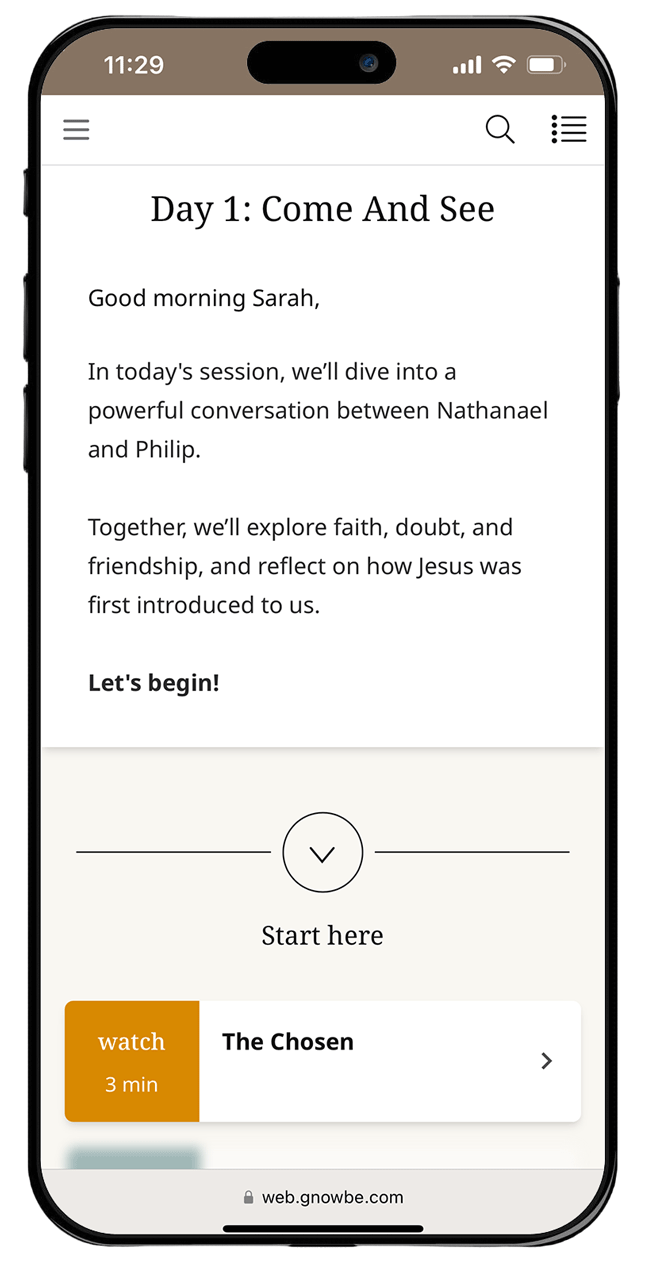This screenshot has height=1261, width=645.
Task: Open the hamburger menu
Action: click(x=76, y=130)
